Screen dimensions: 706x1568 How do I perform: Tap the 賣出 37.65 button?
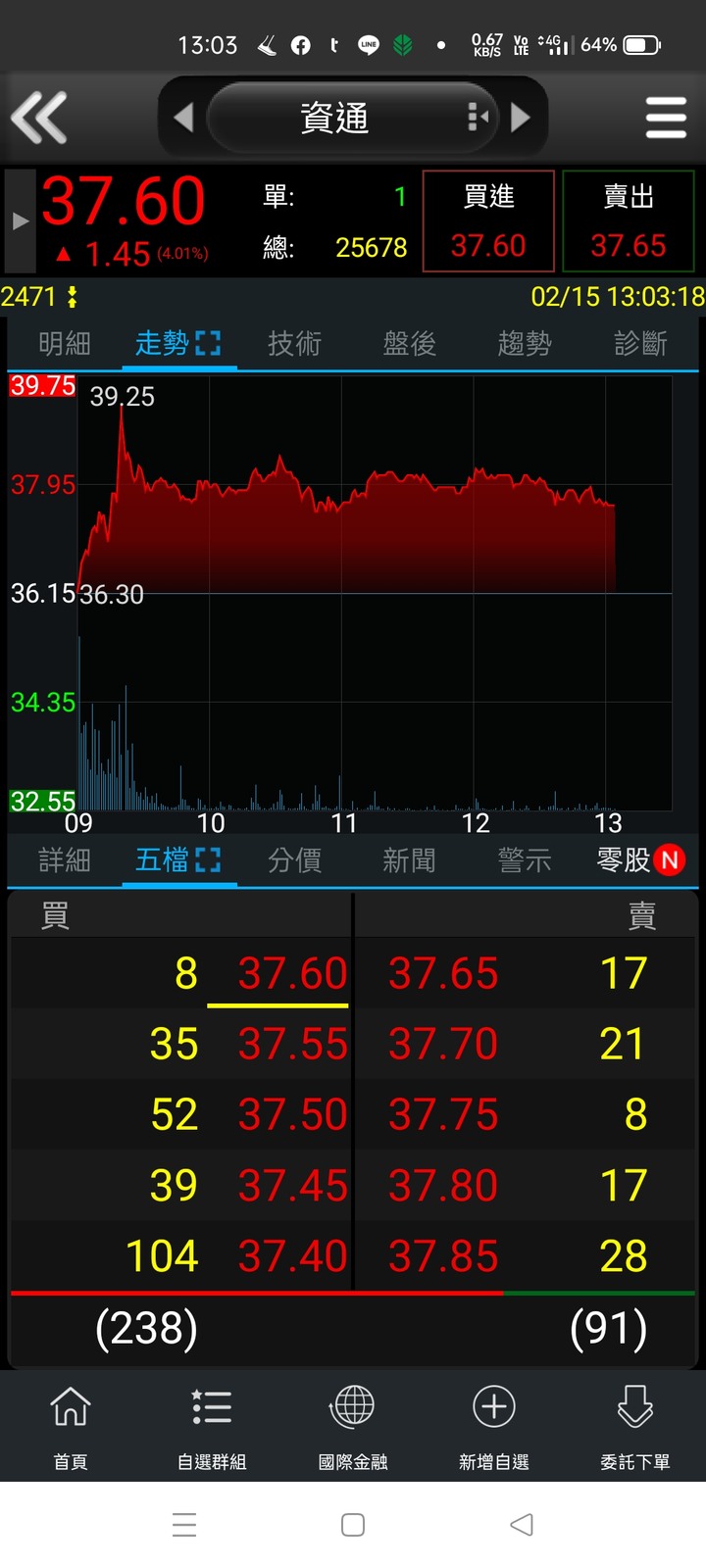628,221
